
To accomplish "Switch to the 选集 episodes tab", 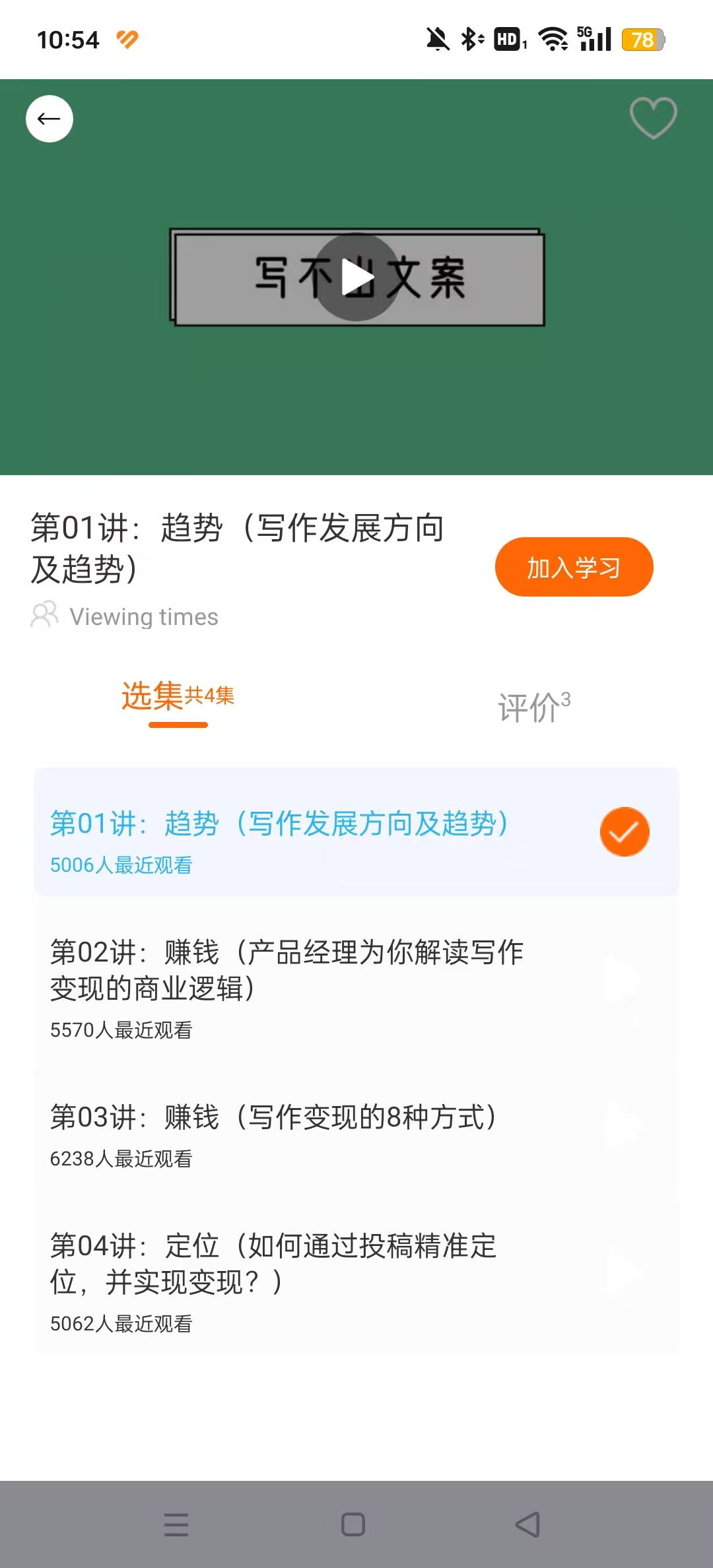I will point(178,698).
